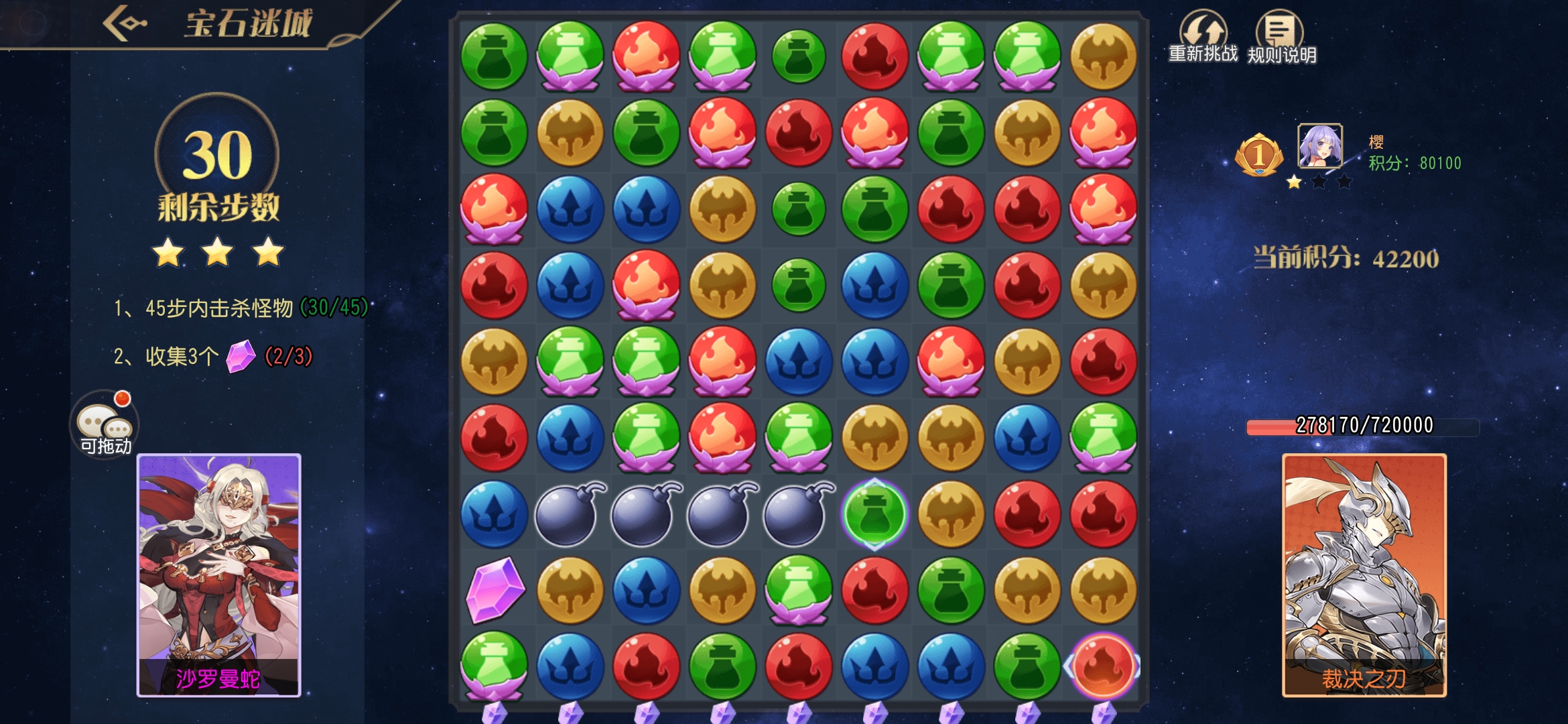Go back from the 宝石迷城 screen
Viewport: 1568px width, 724px height.
(x=125, y=24)
